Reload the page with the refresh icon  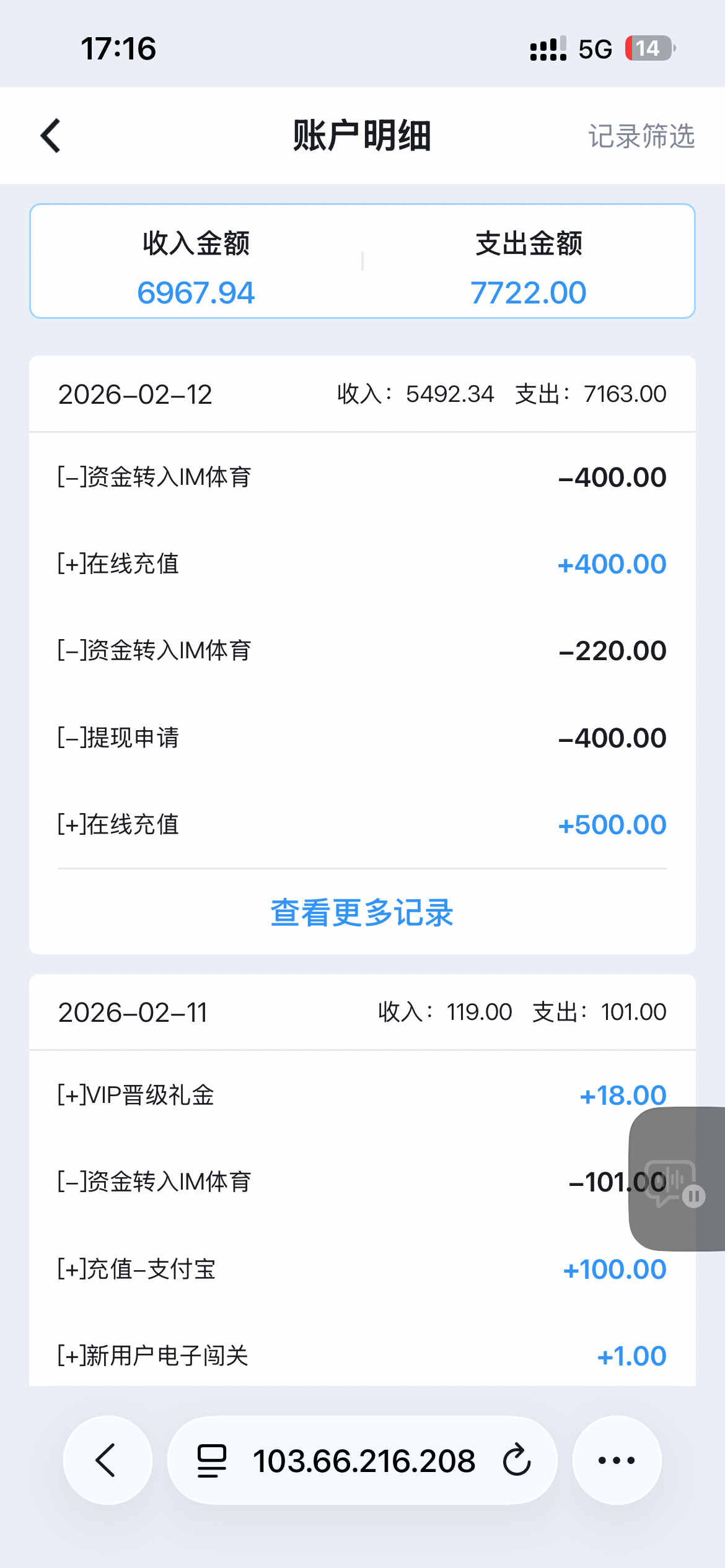[517, 1460]
